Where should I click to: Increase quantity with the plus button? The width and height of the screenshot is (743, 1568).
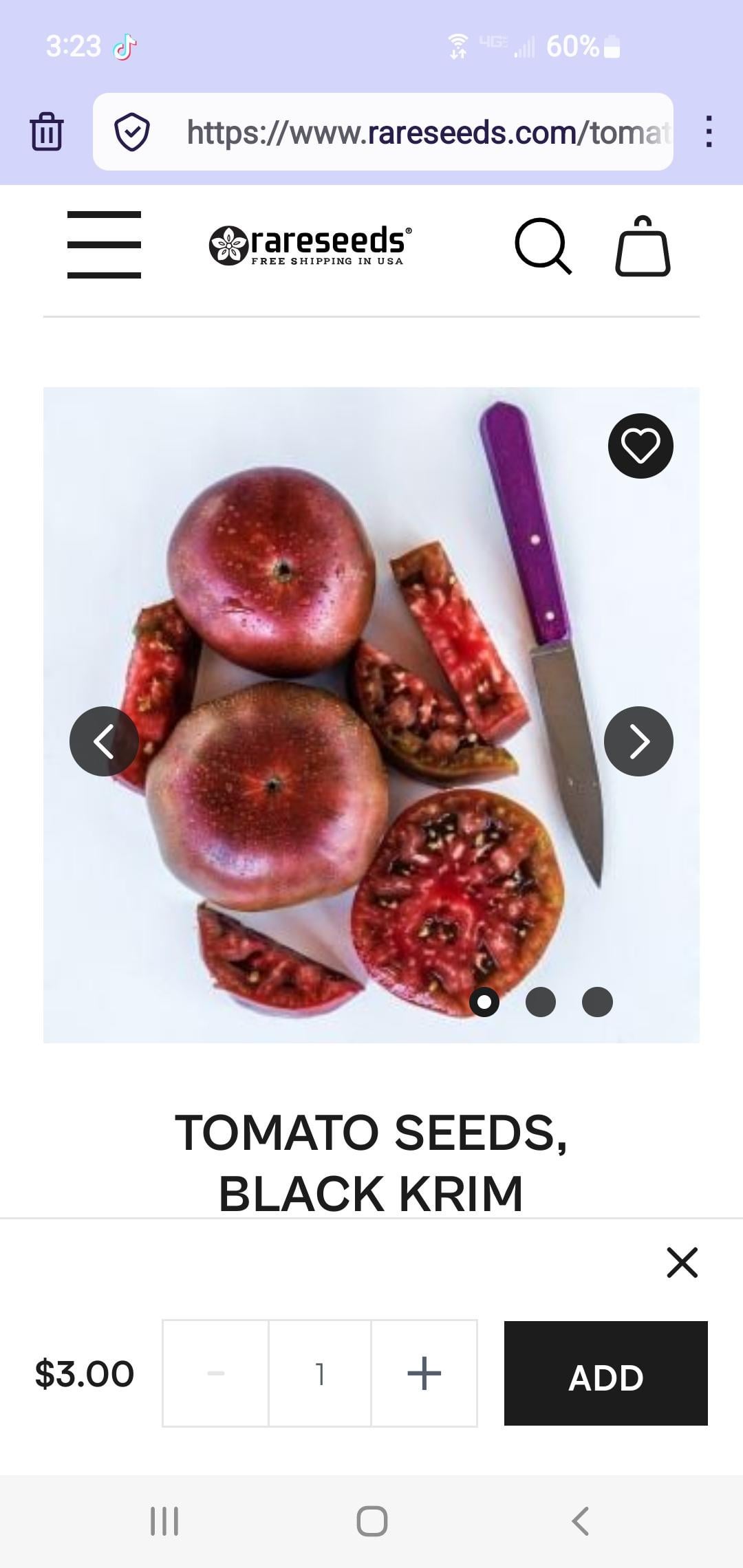click(x=424, y=1373)
